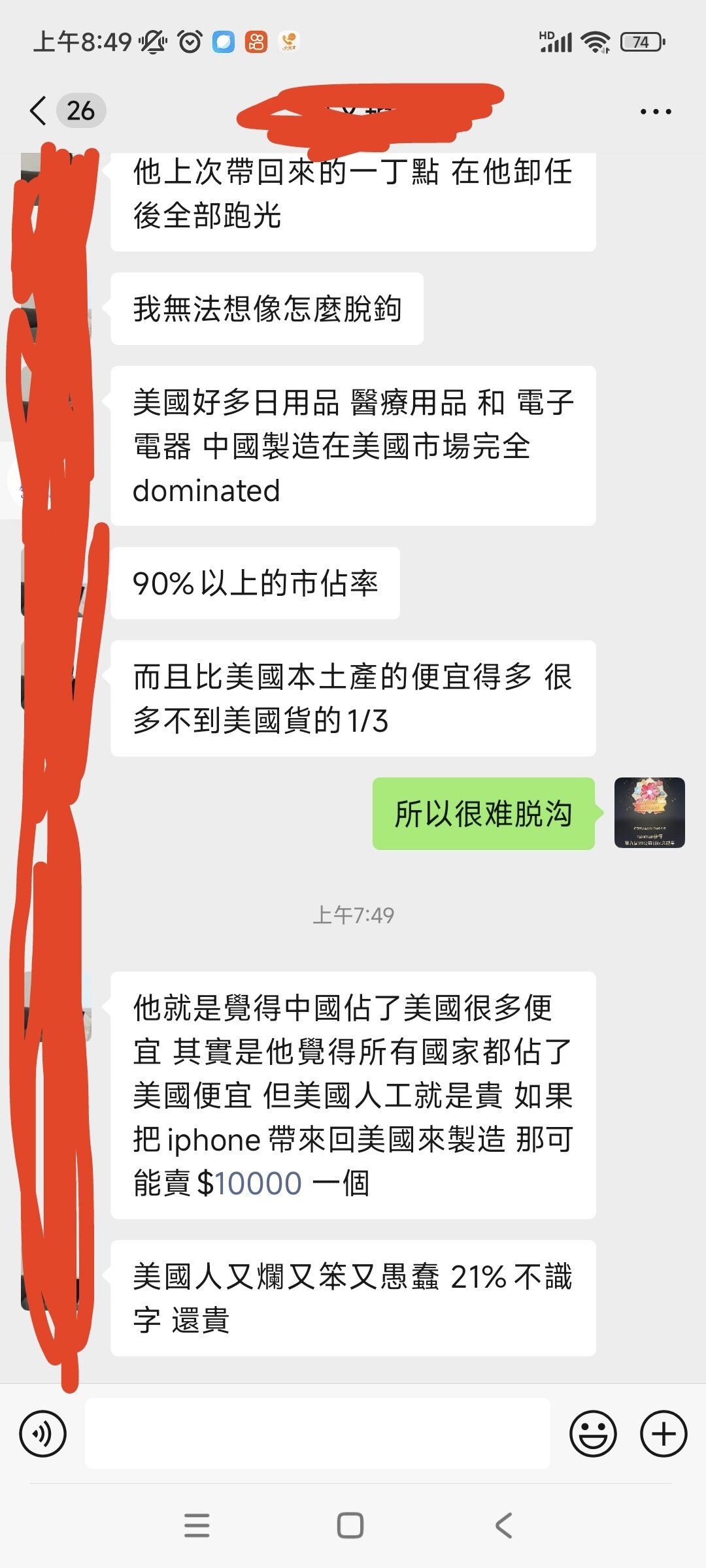This screenshot has height=1568, width=706.
Task: Open the emoji picker
Action: (593, 1434)
